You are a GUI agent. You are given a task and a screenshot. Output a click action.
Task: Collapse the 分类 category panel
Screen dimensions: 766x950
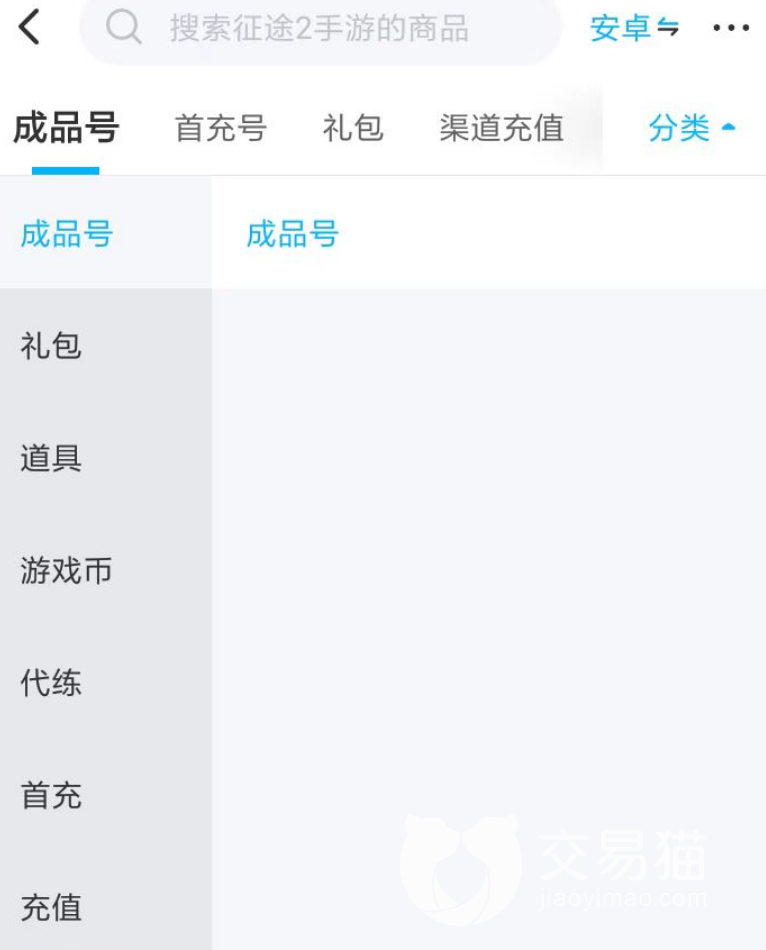pos(692,128)
